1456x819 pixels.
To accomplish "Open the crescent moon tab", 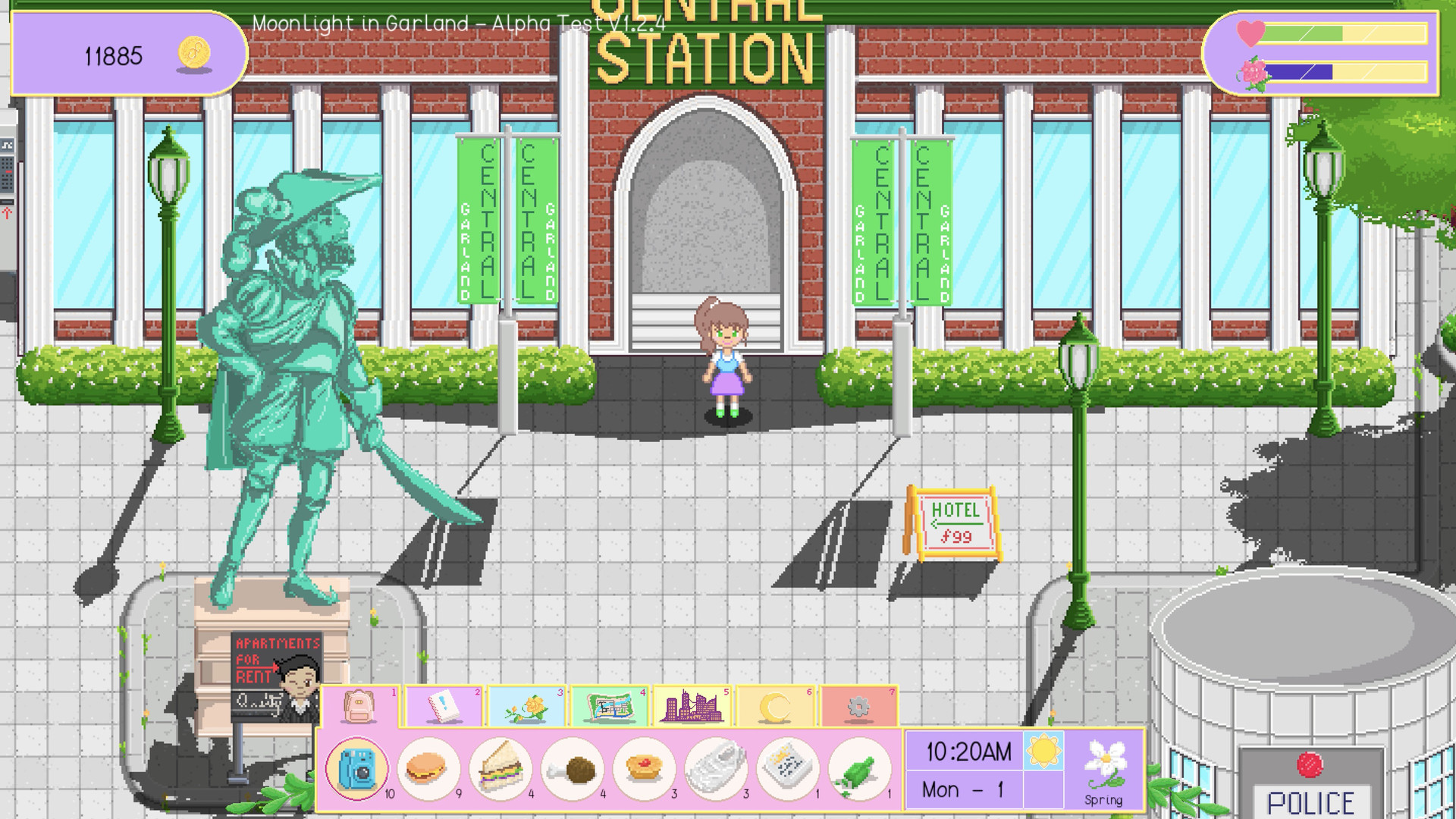I will (775, 706).
